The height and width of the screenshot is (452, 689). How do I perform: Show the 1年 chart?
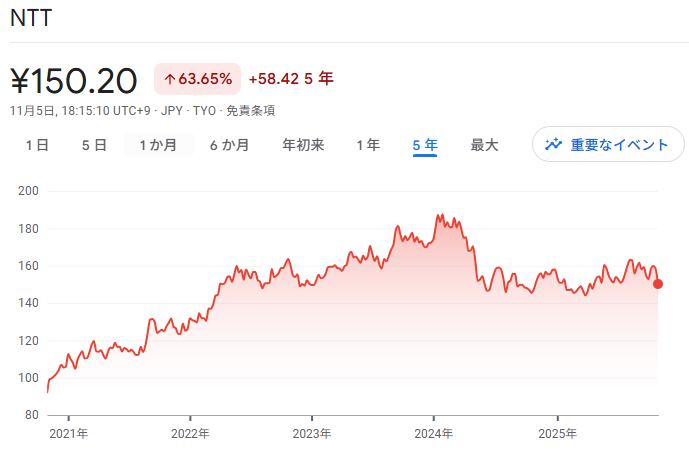point(368,145)
